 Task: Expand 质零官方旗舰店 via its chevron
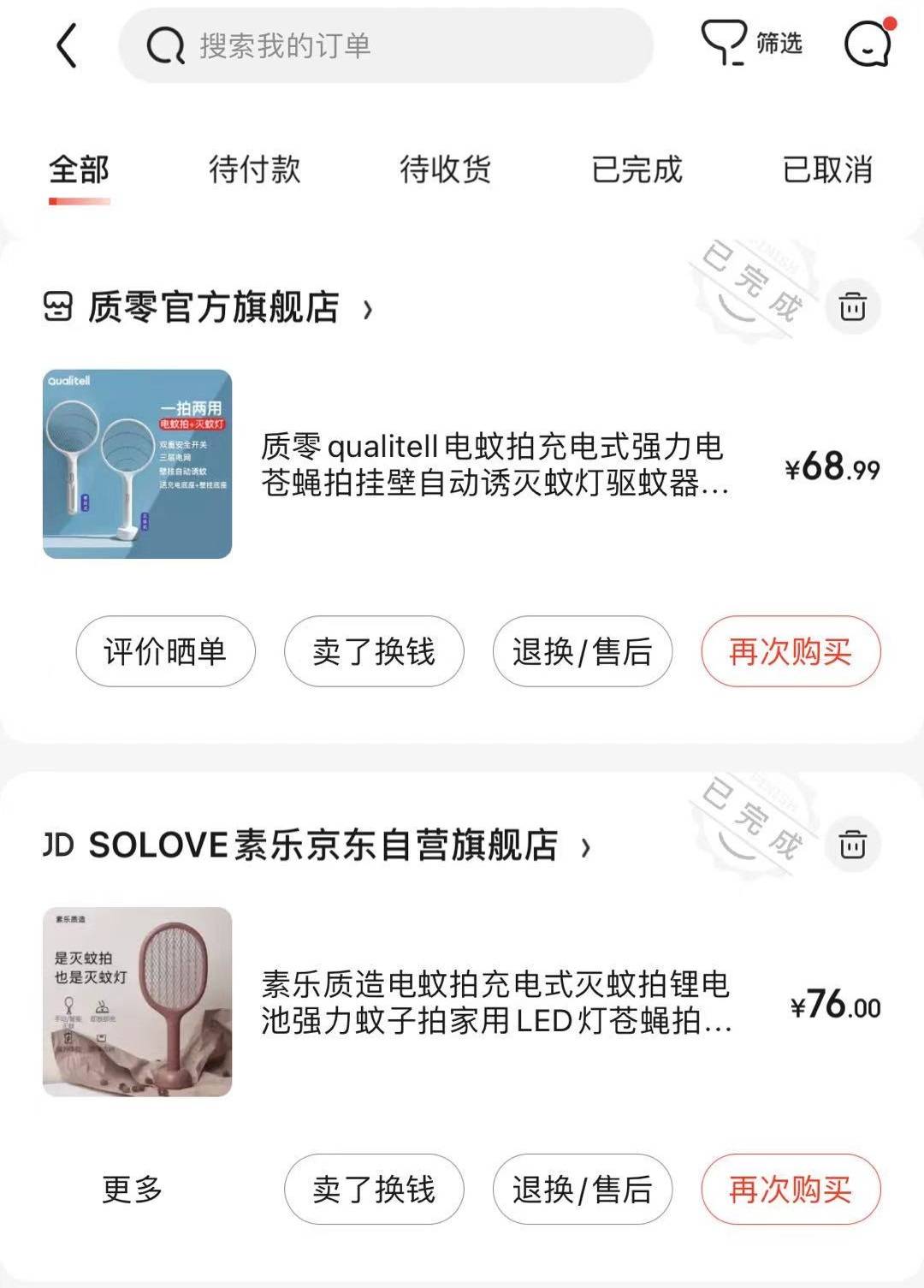click(368, 310)
